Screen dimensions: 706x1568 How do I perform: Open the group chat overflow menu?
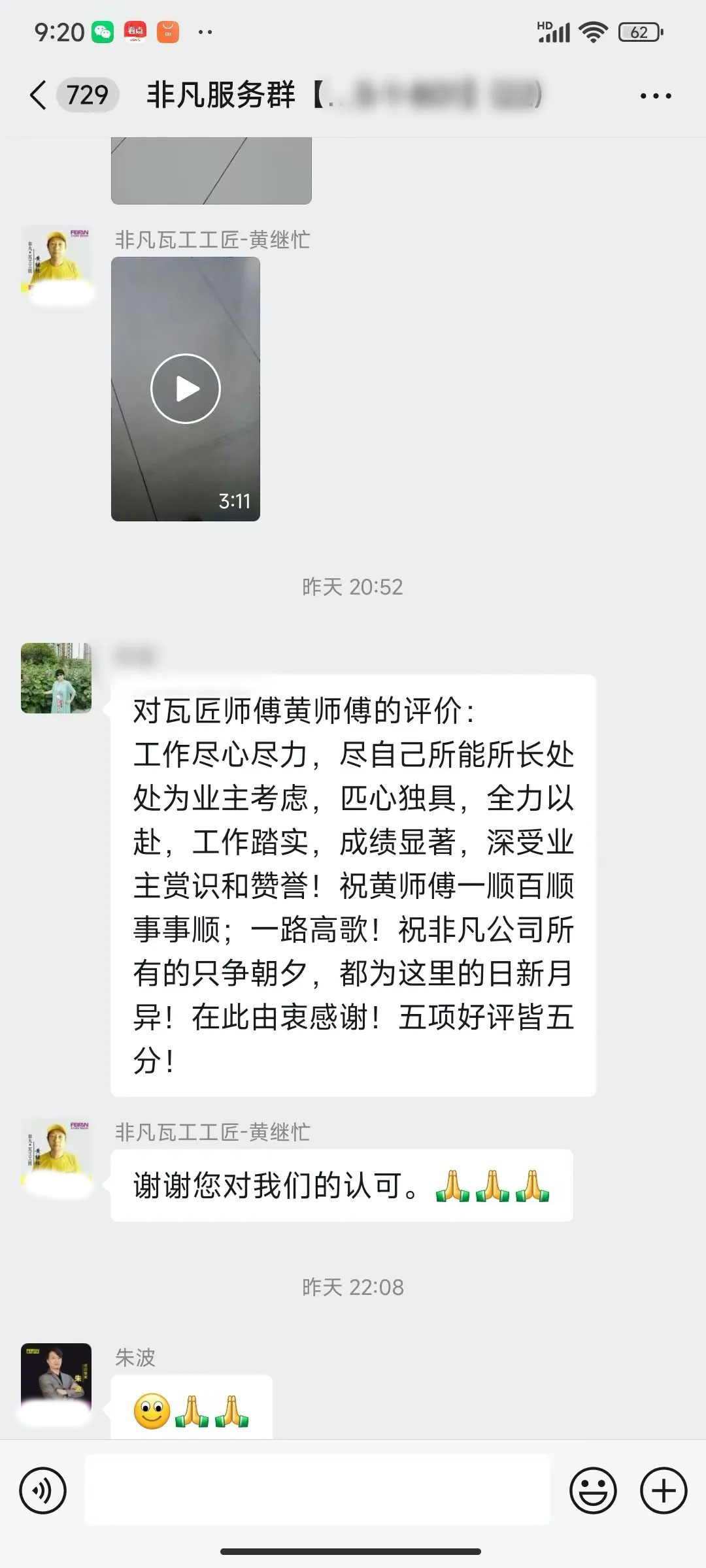[655, 96]
